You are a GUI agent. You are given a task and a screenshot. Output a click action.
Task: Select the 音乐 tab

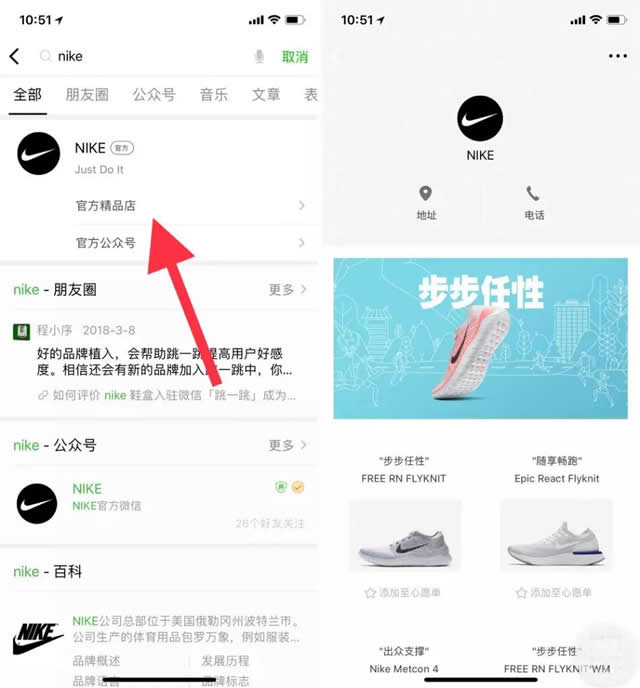[x=213, y=95]
